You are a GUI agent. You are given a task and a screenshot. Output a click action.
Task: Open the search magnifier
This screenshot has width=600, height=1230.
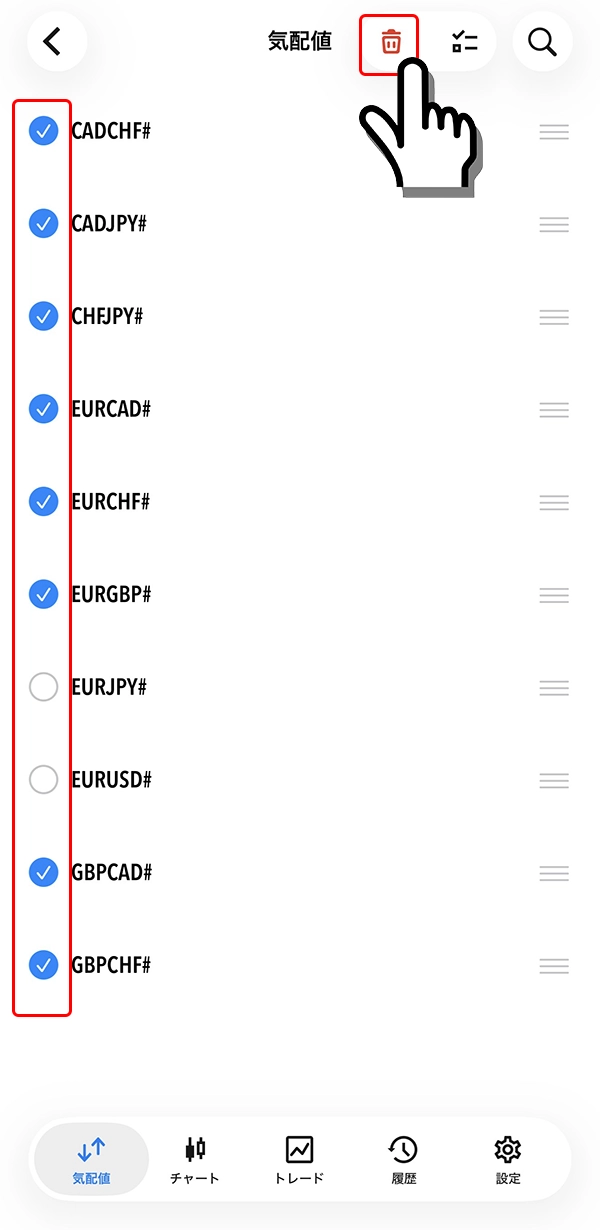pyautogui.click(x=542, y=42)
